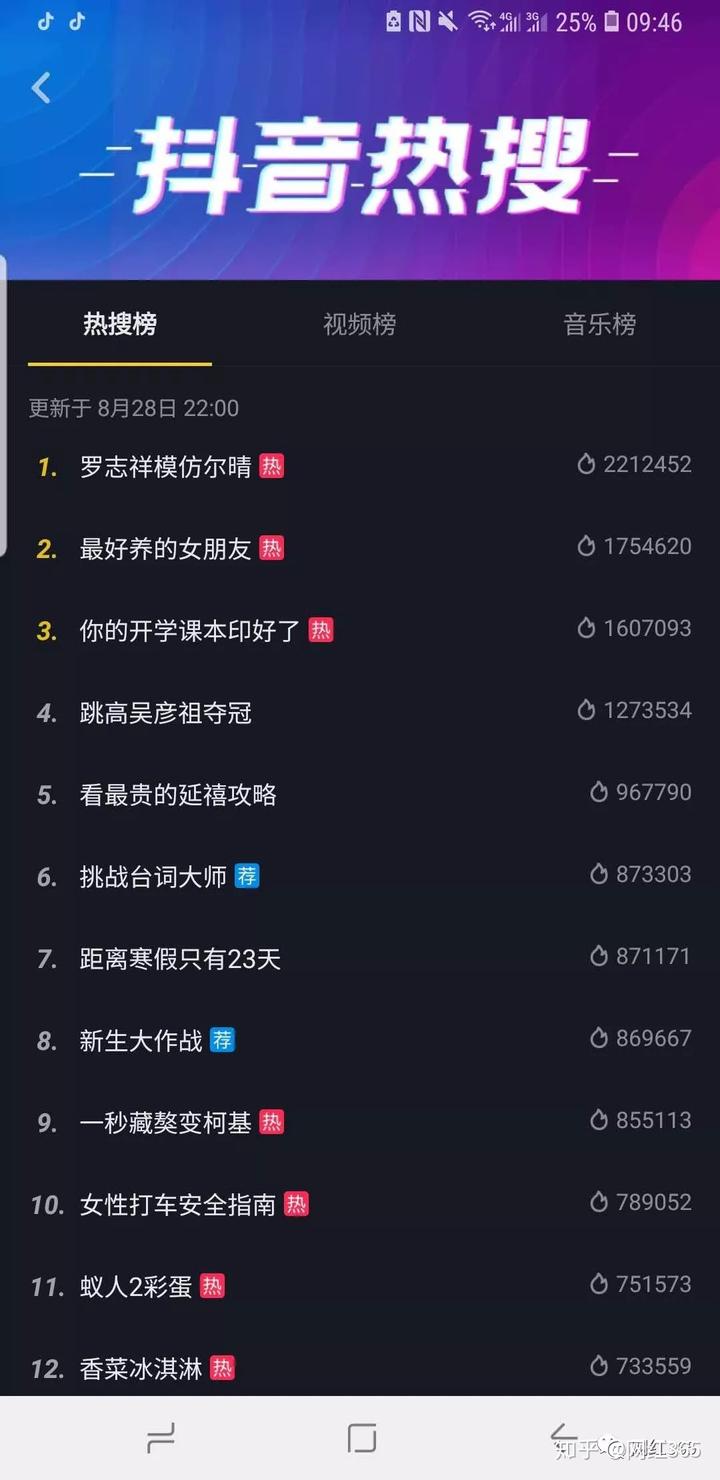The image size is (720, 1480).
Task: Select the 香菜冰淇淋 search entry
Action: coord(141,1369)
